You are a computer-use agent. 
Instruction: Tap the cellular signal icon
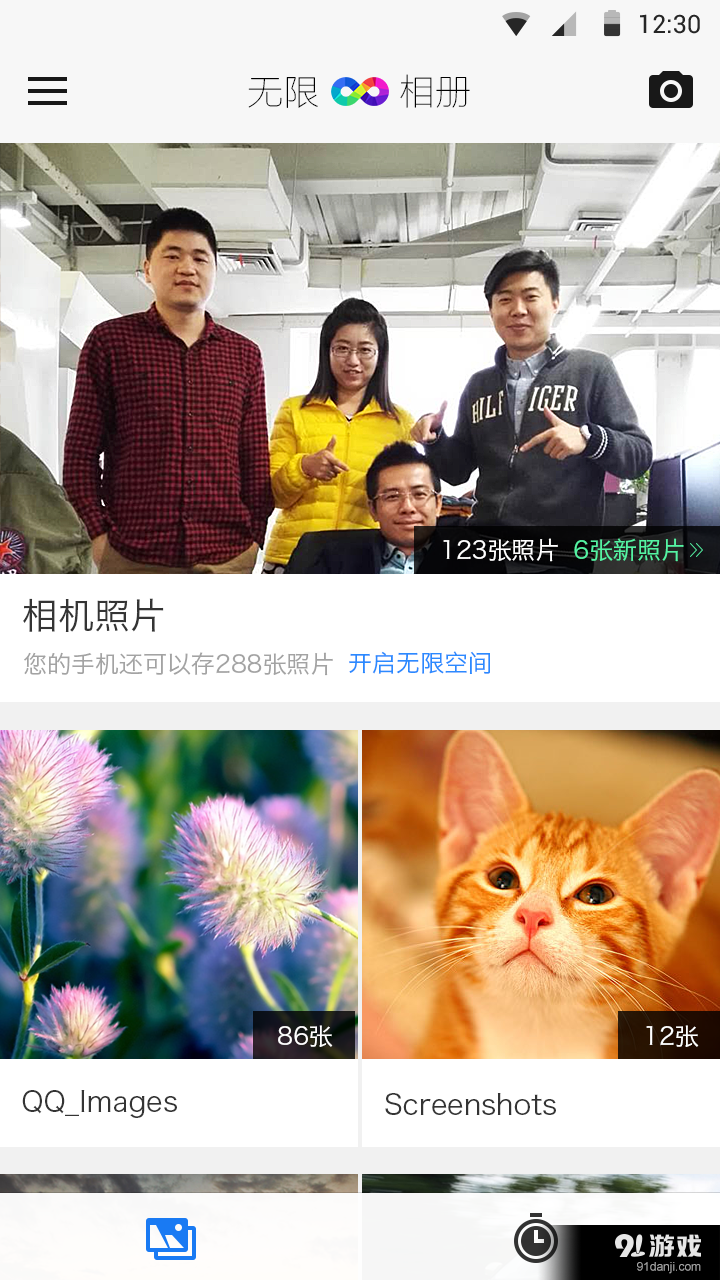(x=563, y=24)
